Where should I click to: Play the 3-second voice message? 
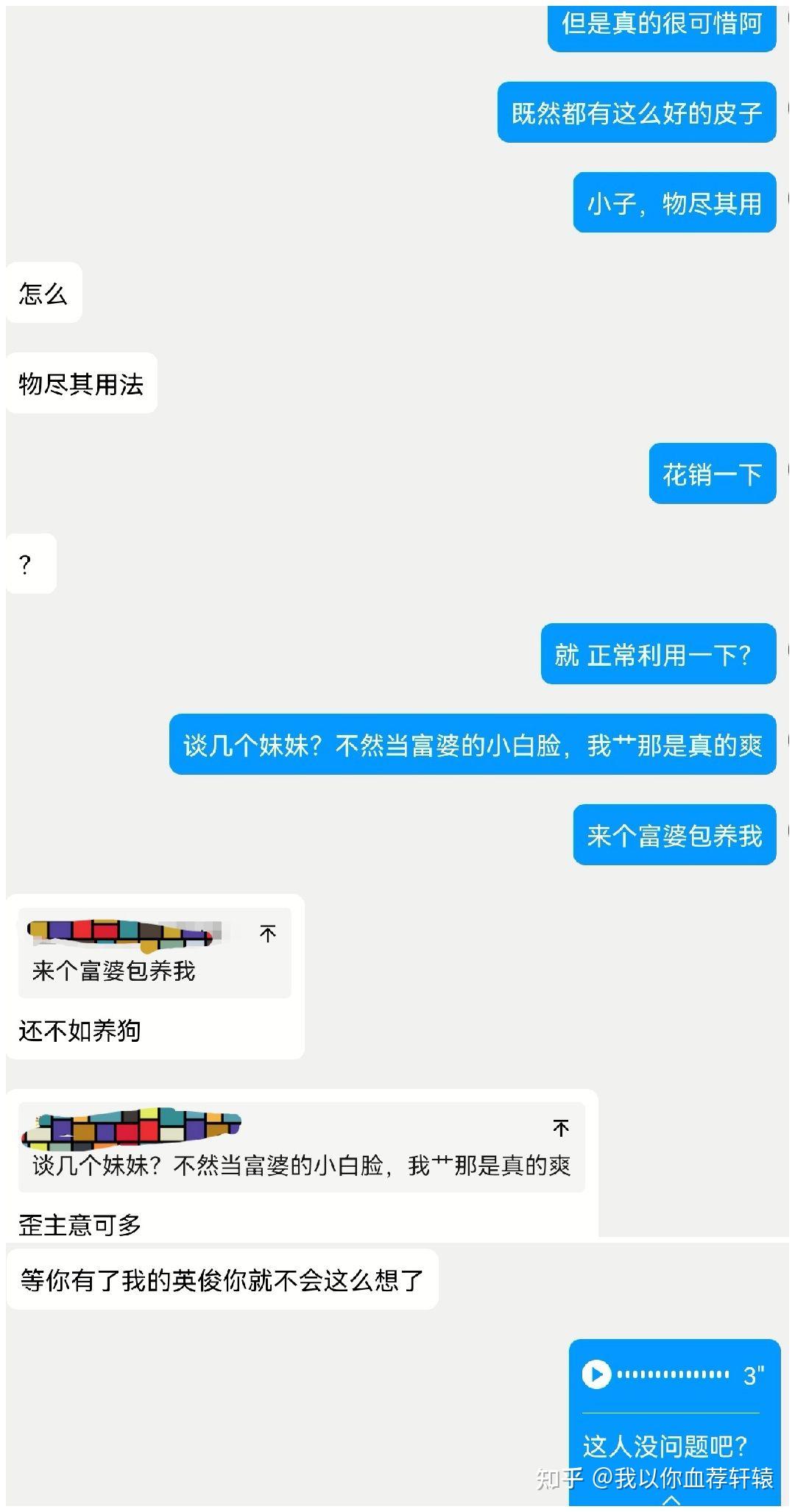(x=596, y=1374)
